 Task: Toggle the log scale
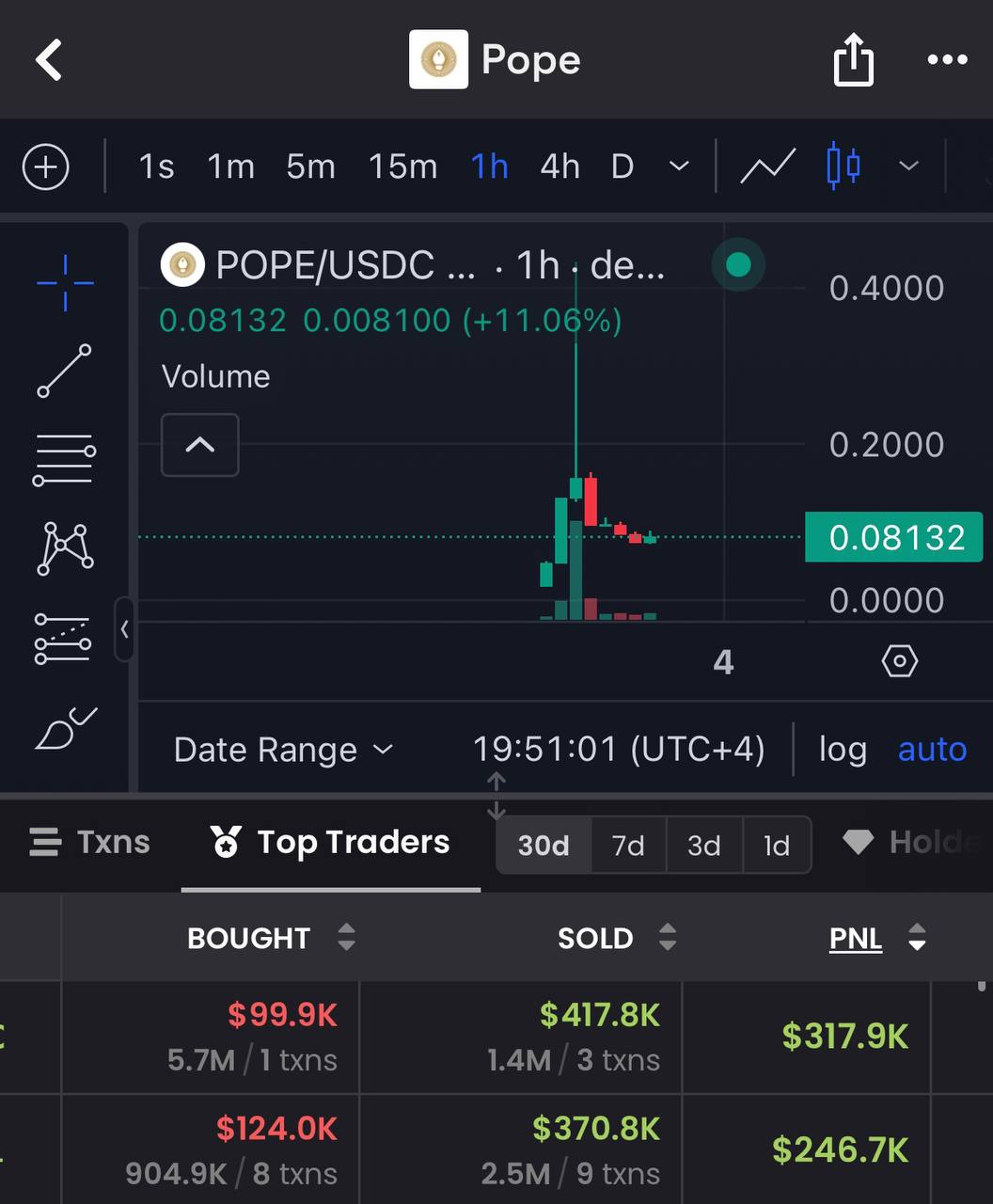coord(842,750)
